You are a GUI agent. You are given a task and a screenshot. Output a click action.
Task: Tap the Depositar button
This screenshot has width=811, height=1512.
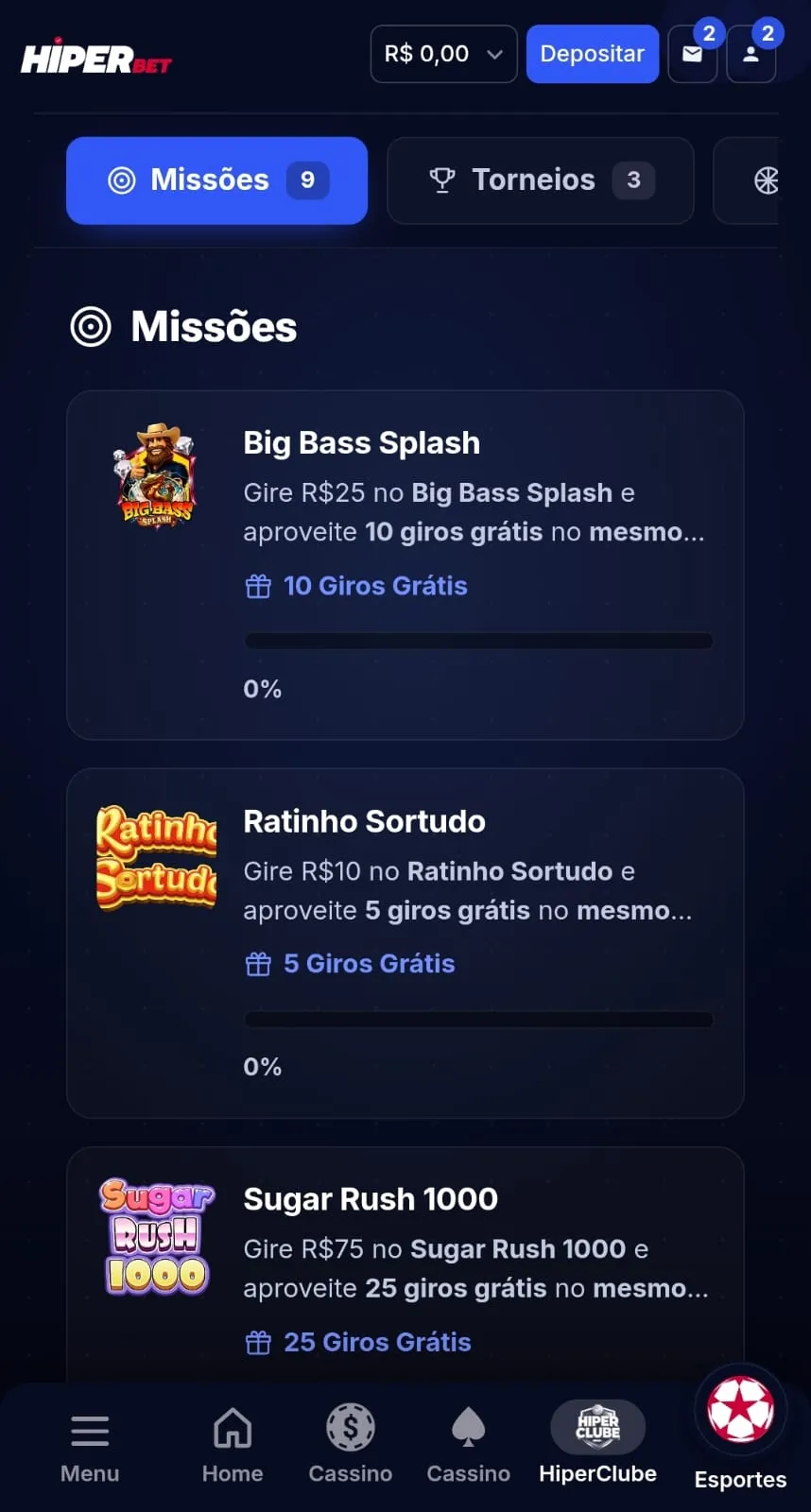coord(592,54)
